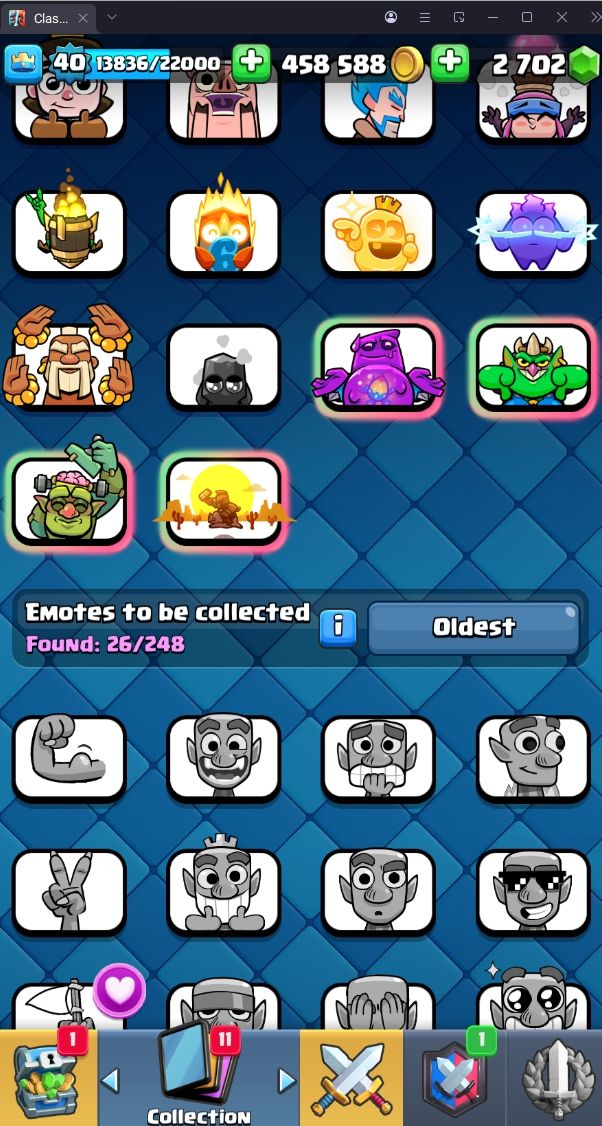This screenshot has width=602, height=1126.
Task: View the locked peace sign hand emote
Action: coord(69,890)
